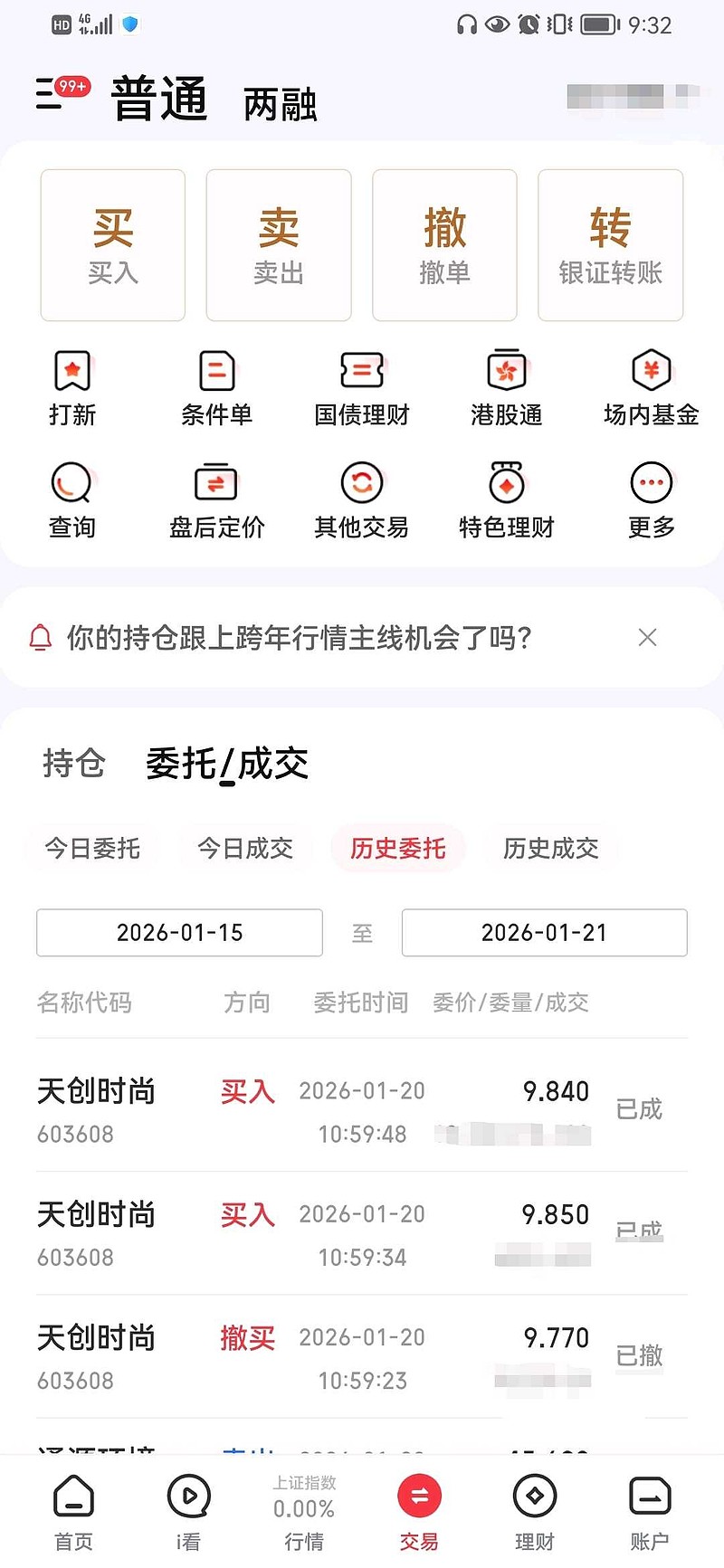The height and width of the screenshot is (1568, 724).
Task: Open 条件单 conditional orders
Action: point(217,388)
